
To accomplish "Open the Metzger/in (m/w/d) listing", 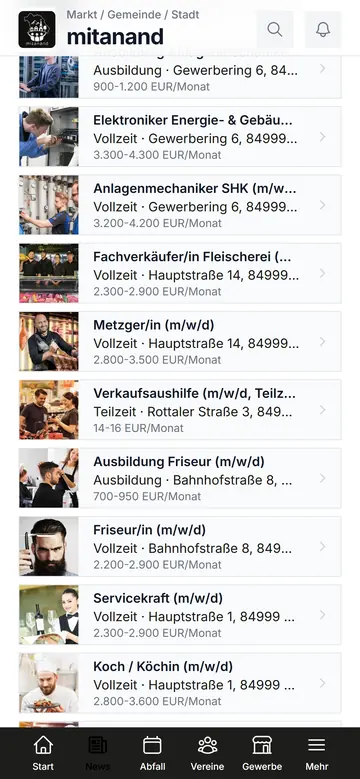I will [x=180, y=341].
